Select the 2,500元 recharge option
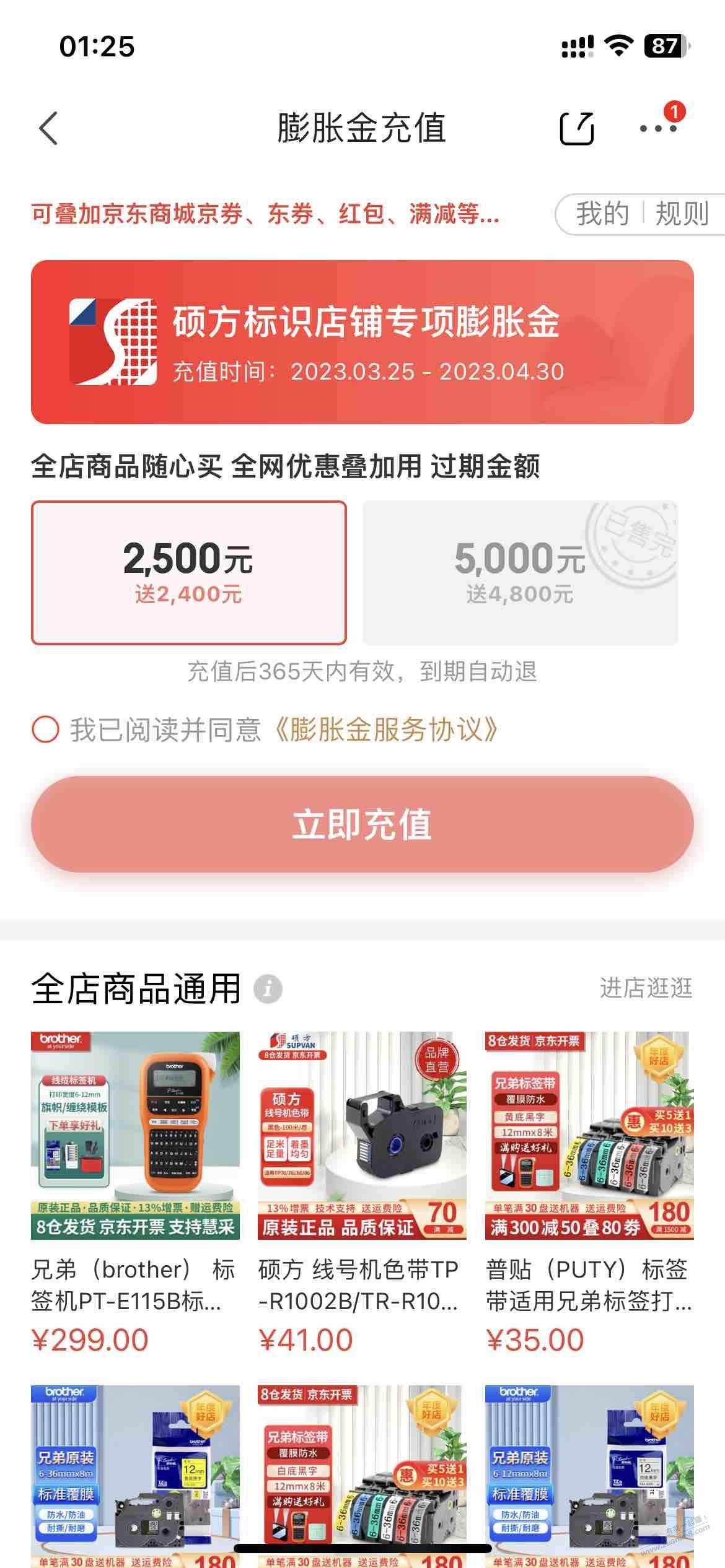This screenshot has height=1568, width=725. pyautogui.click(x=188, y=572)
